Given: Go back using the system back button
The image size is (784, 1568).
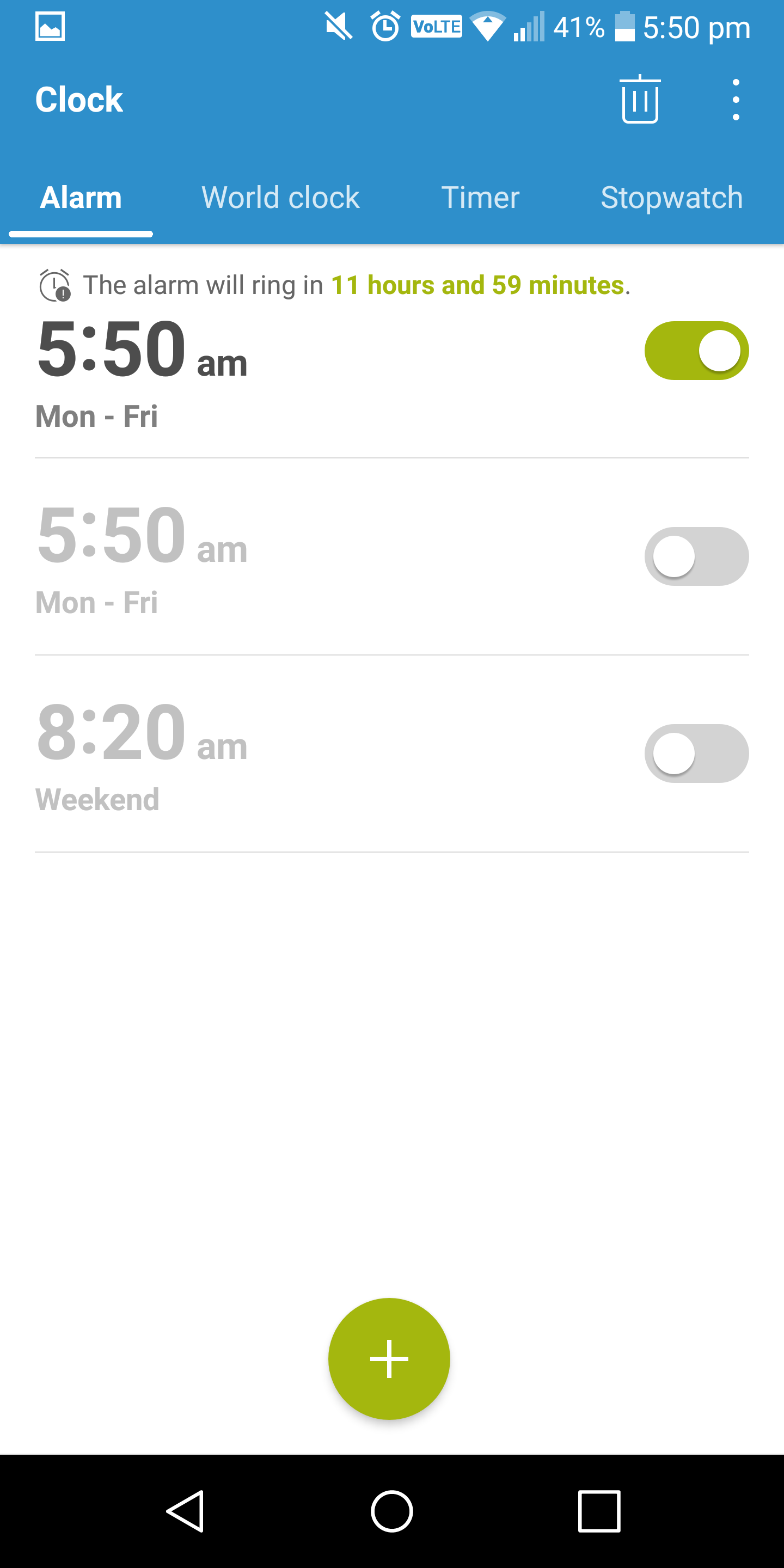Looking at the screenshot, I should [185, 1511].
